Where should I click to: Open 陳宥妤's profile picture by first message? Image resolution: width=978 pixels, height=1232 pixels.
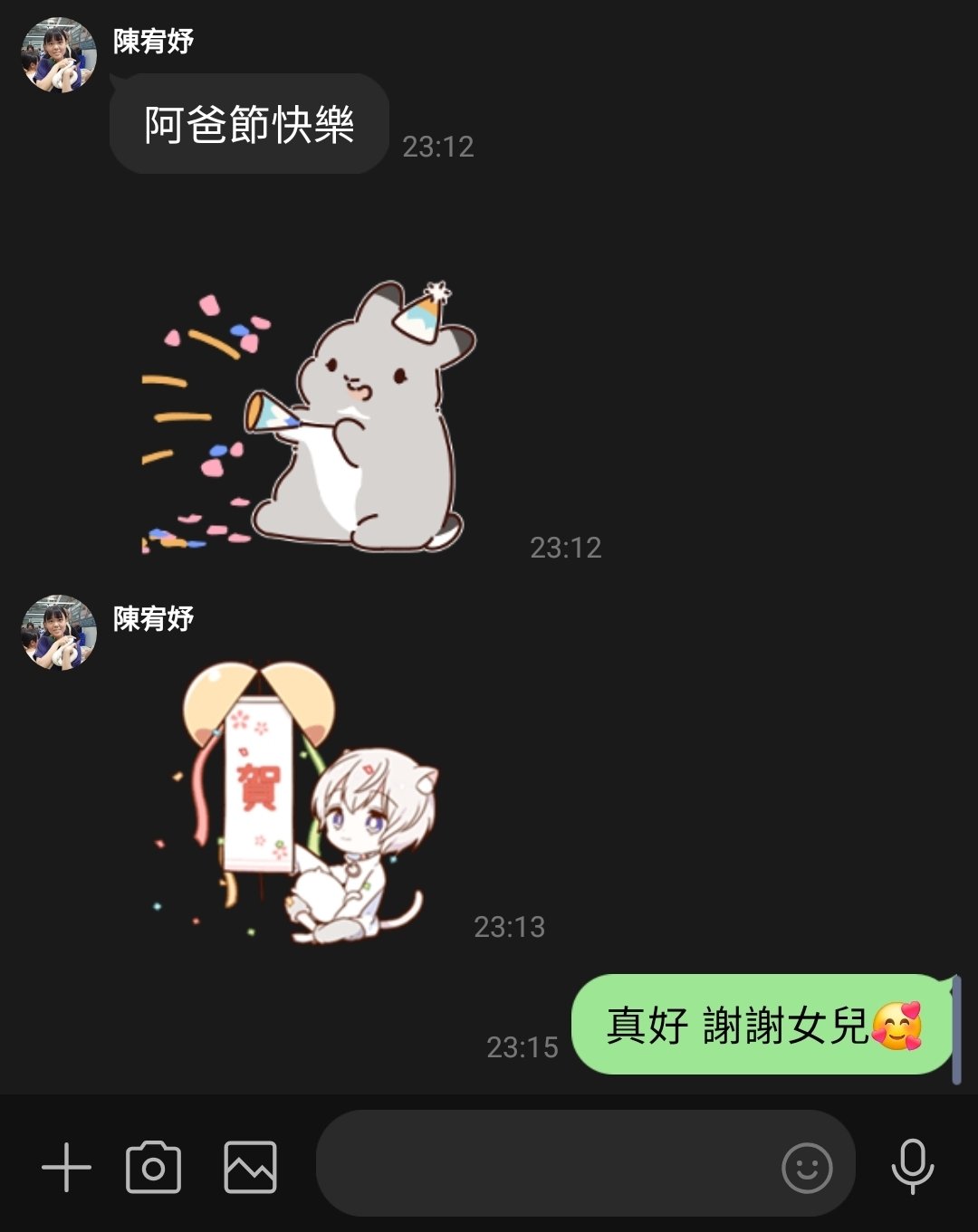click(x=59, y=55)
